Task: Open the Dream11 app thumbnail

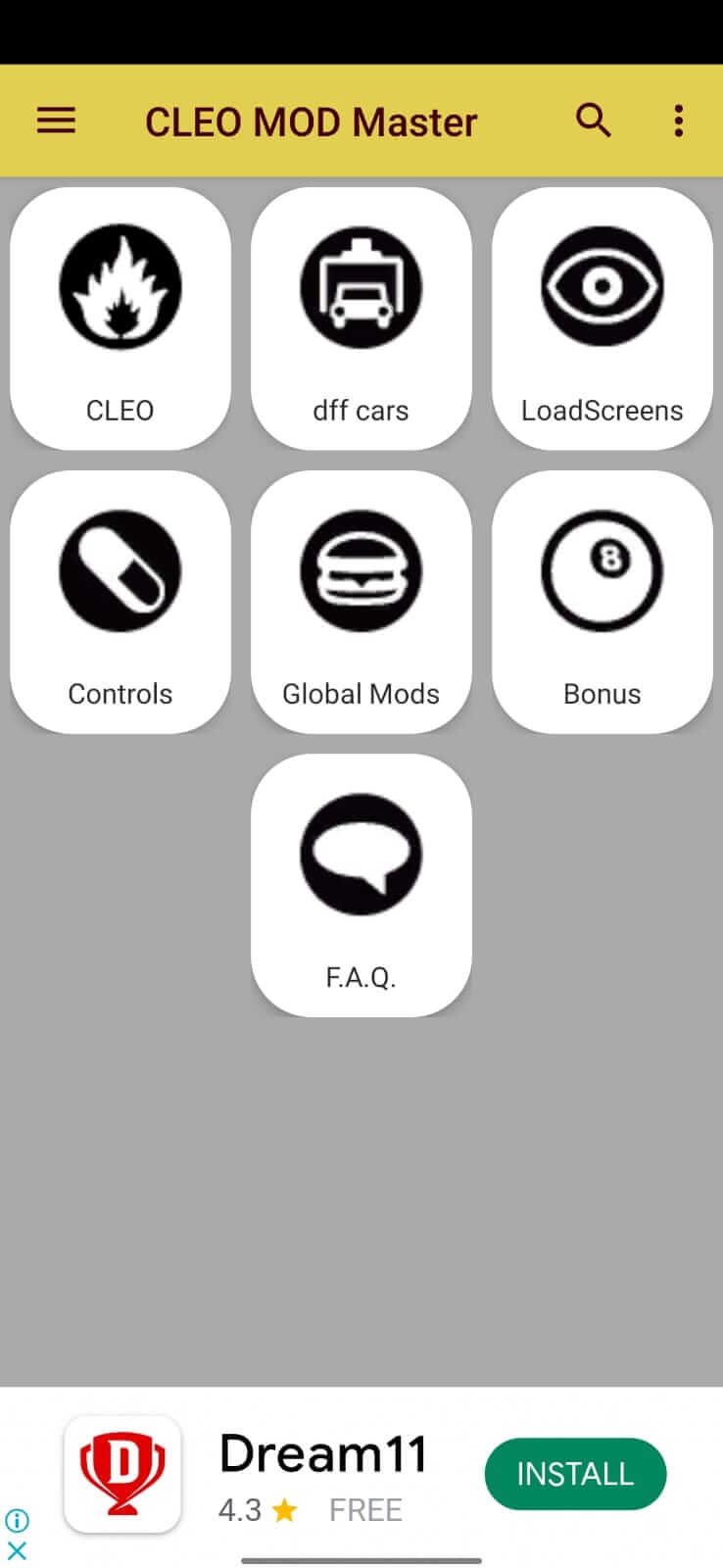Action: point(121,1474)
